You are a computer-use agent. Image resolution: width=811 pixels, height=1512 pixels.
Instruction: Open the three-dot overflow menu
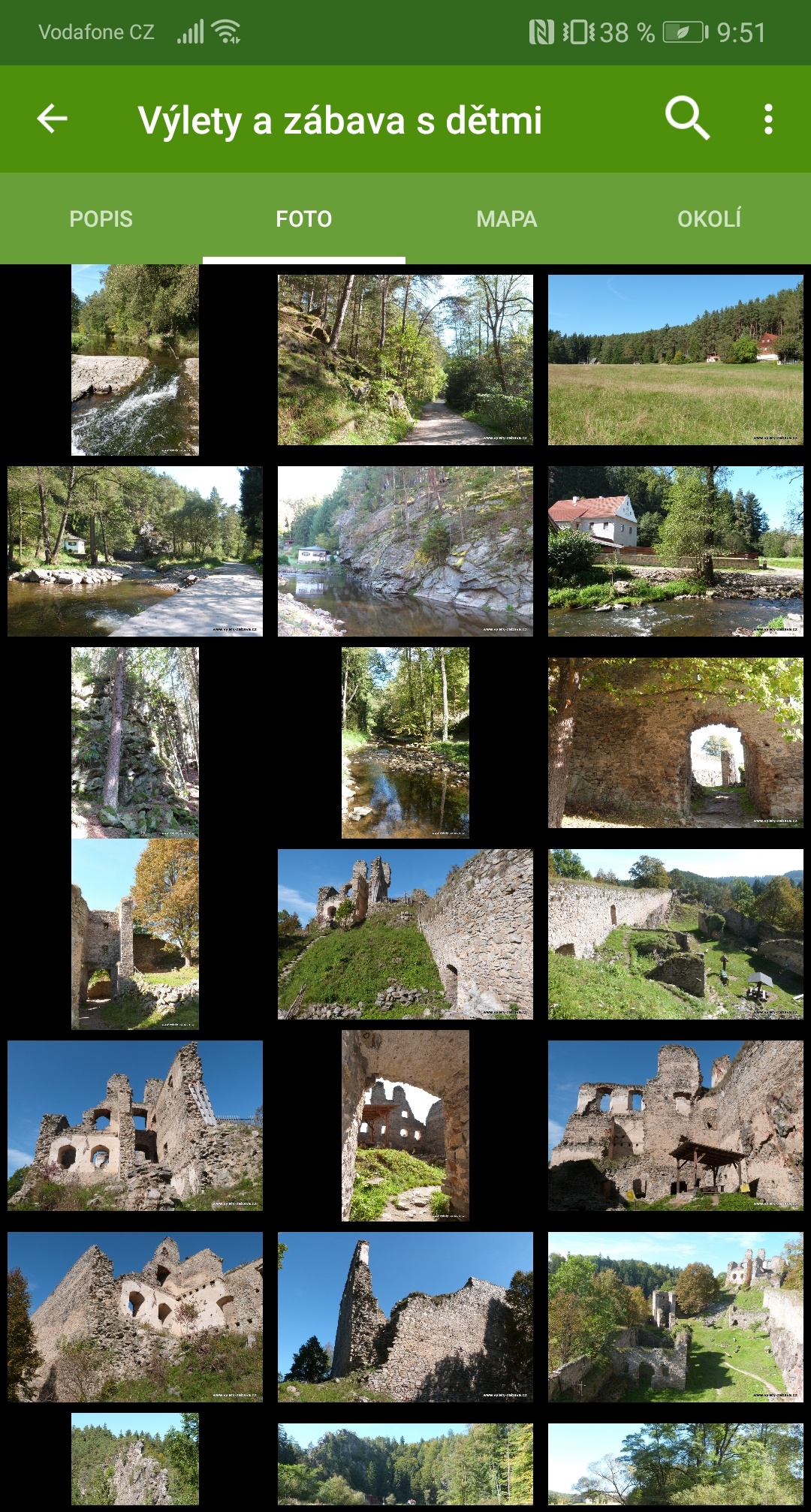point(767,119)
